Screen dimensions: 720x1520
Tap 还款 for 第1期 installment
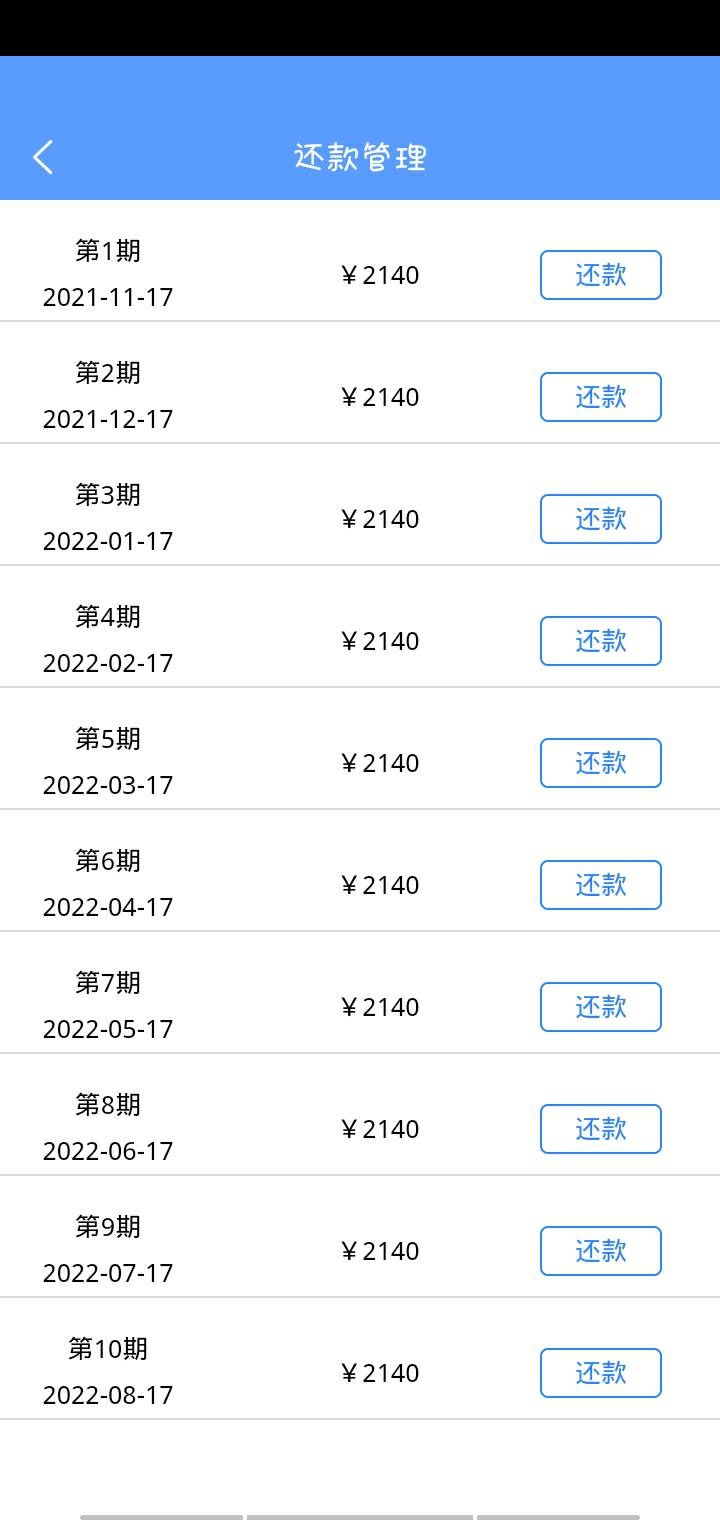tap(601, 275)
